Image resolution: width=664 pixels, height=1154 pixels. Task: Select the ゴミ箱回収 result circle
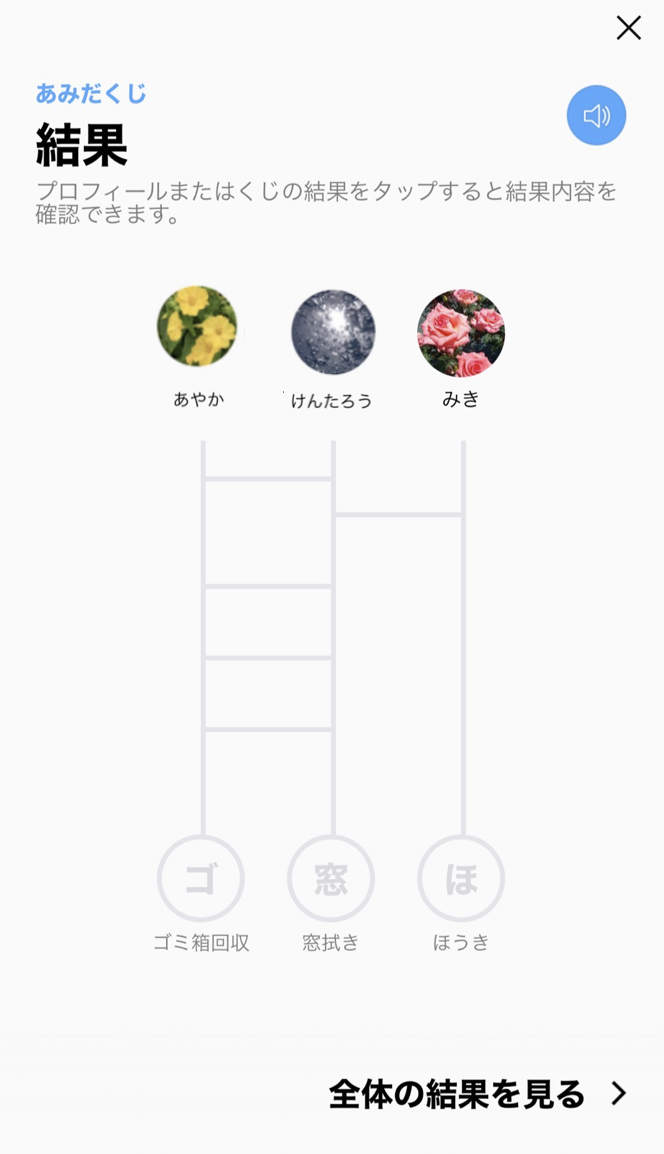(x=201, y=879)
